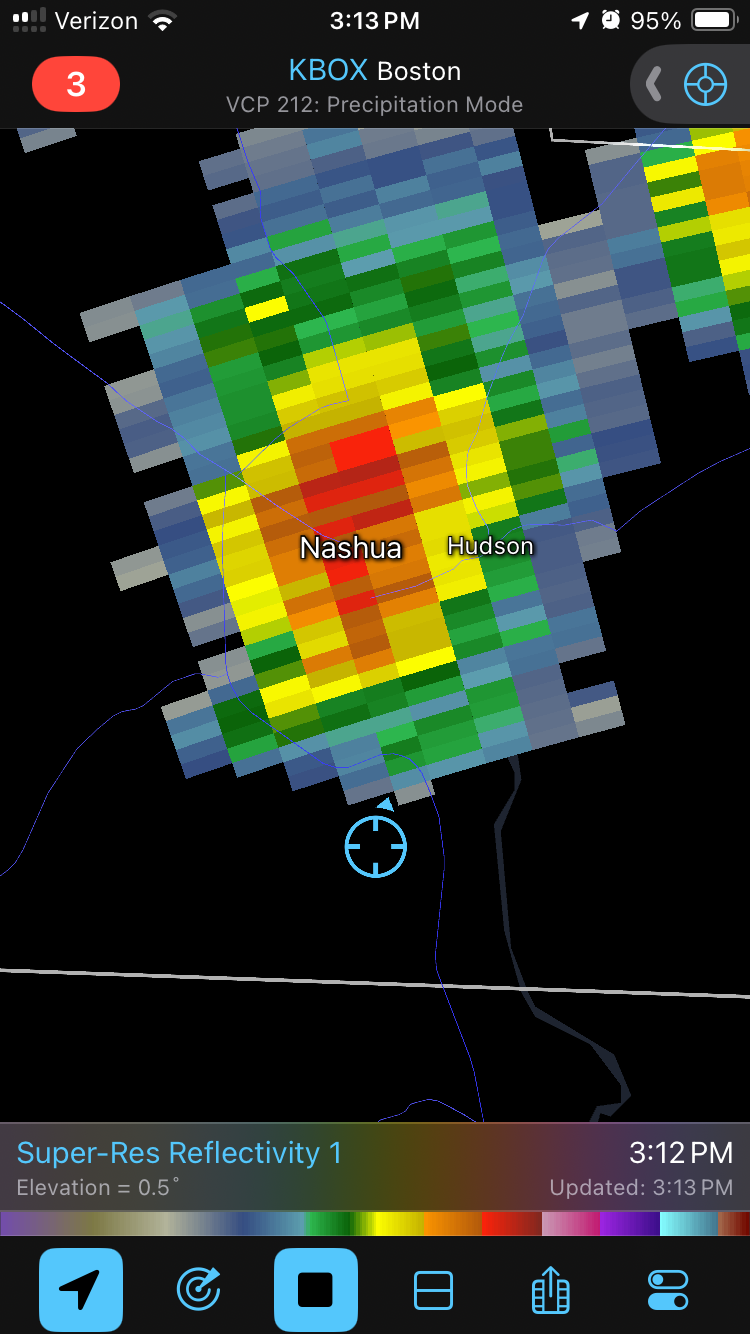Toggle the location arrow button
The height and width of the screenshot is (1334, 750).
[x=81, y=1290]
